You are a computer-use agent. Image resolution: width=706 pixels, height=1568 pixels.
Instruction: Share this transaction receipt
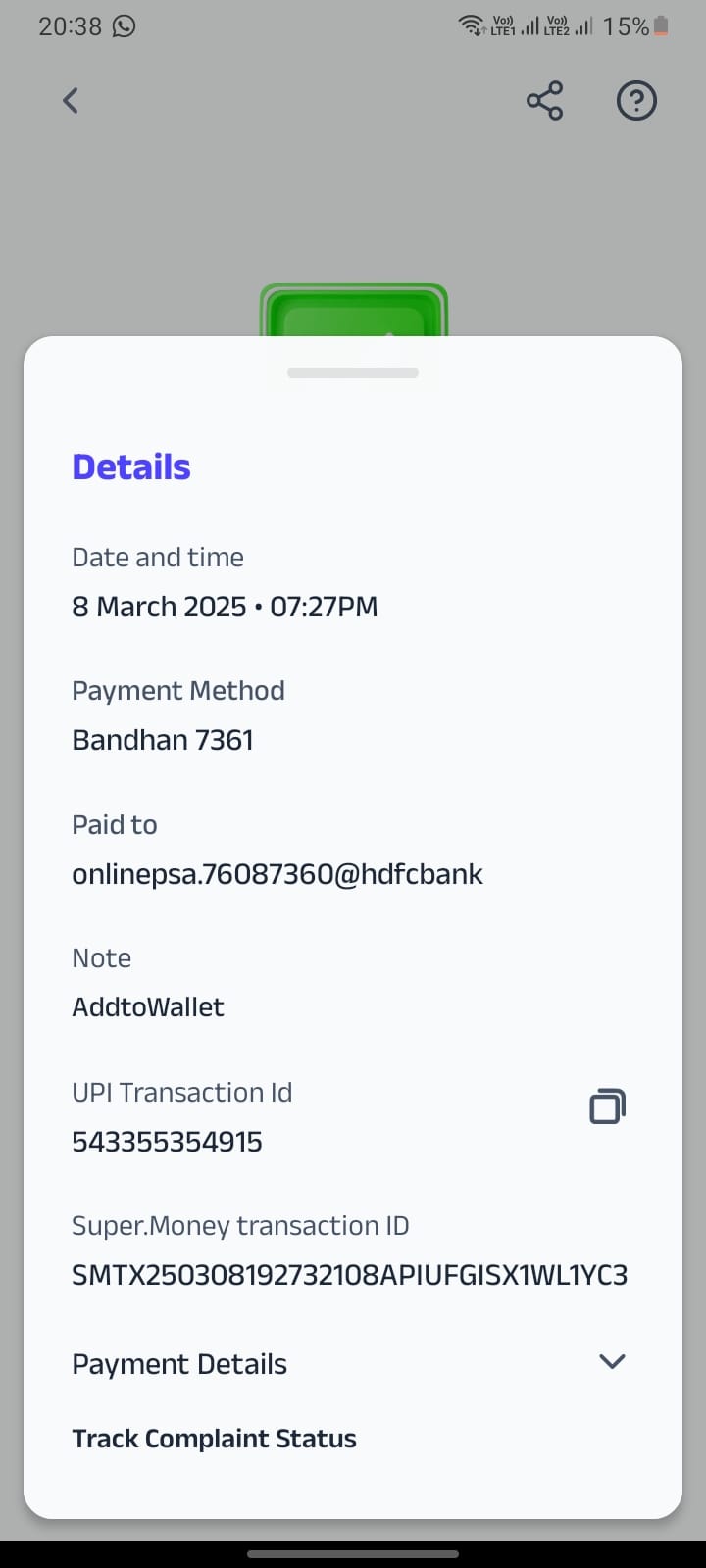544,101
